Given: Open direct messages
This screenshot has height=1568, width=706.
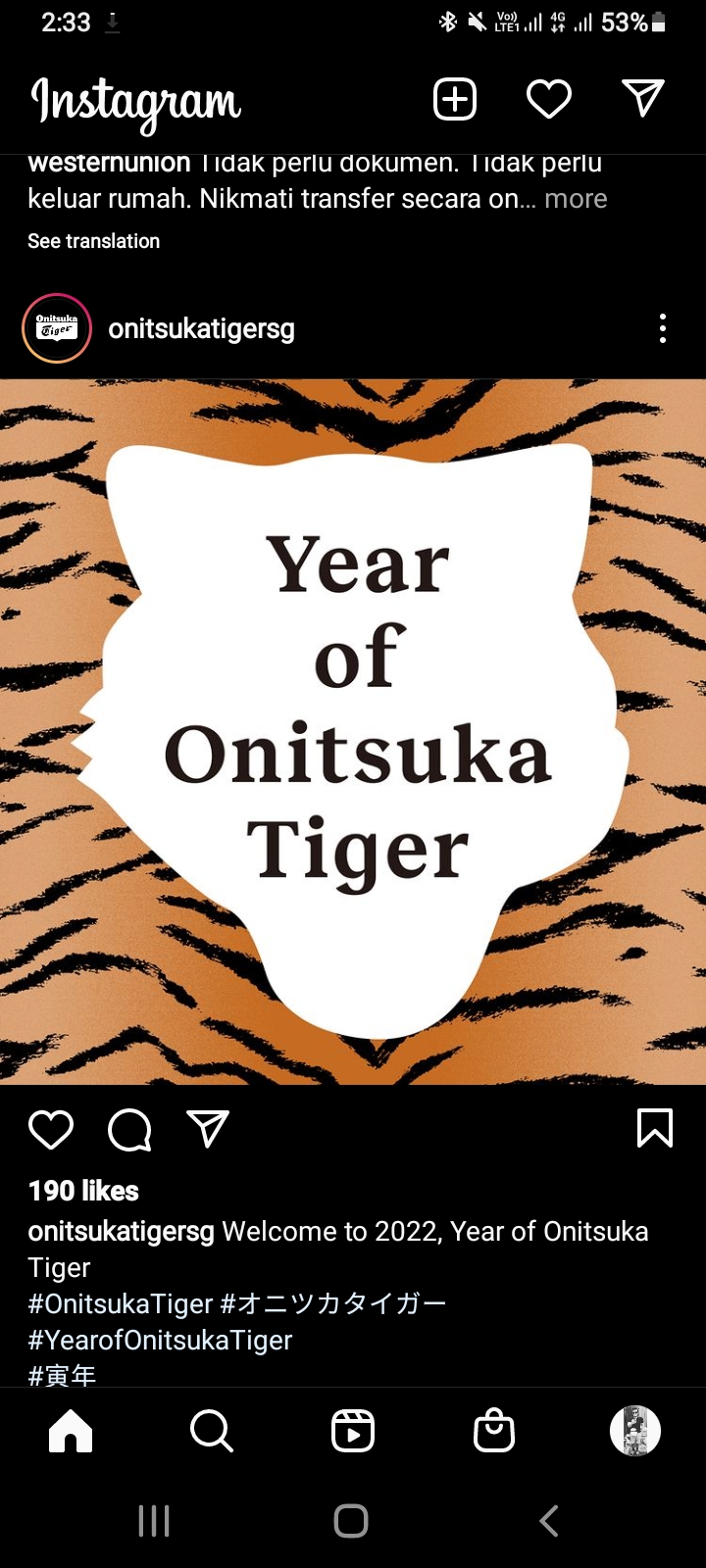Looking at the screenshot, I should point(643,99).
